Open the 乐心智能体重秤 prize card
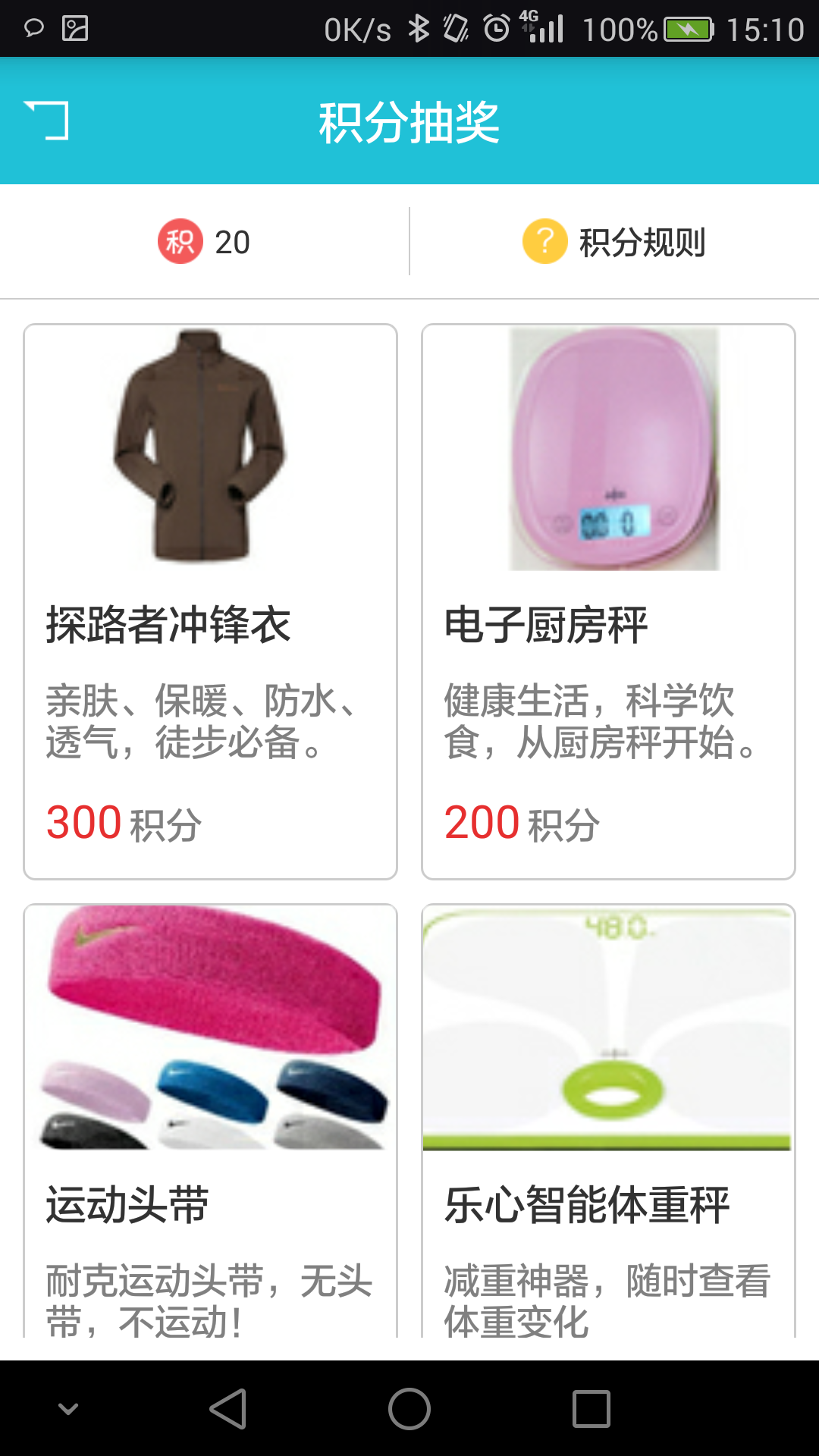Screen dimensions: 819x1456 [608, 1119]
